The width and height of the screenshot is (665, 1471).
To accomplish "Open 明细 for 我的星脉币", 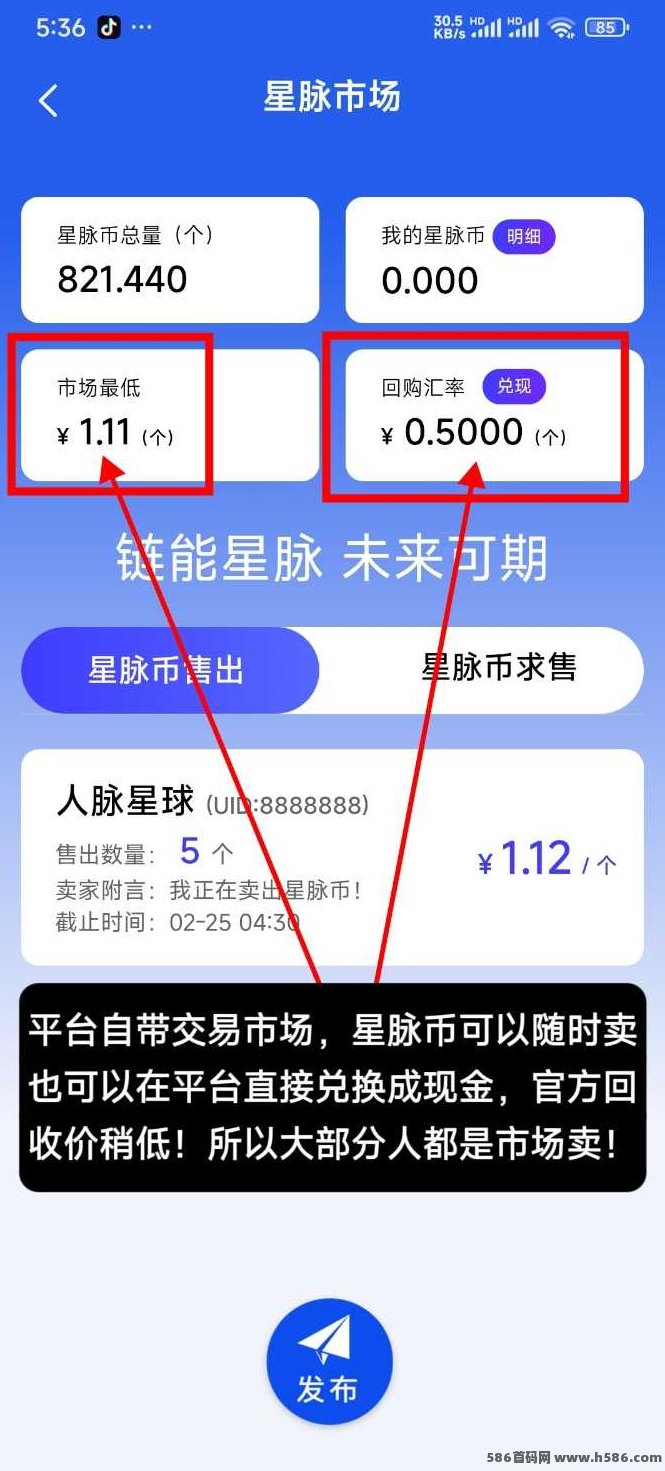I will [523, 237].
